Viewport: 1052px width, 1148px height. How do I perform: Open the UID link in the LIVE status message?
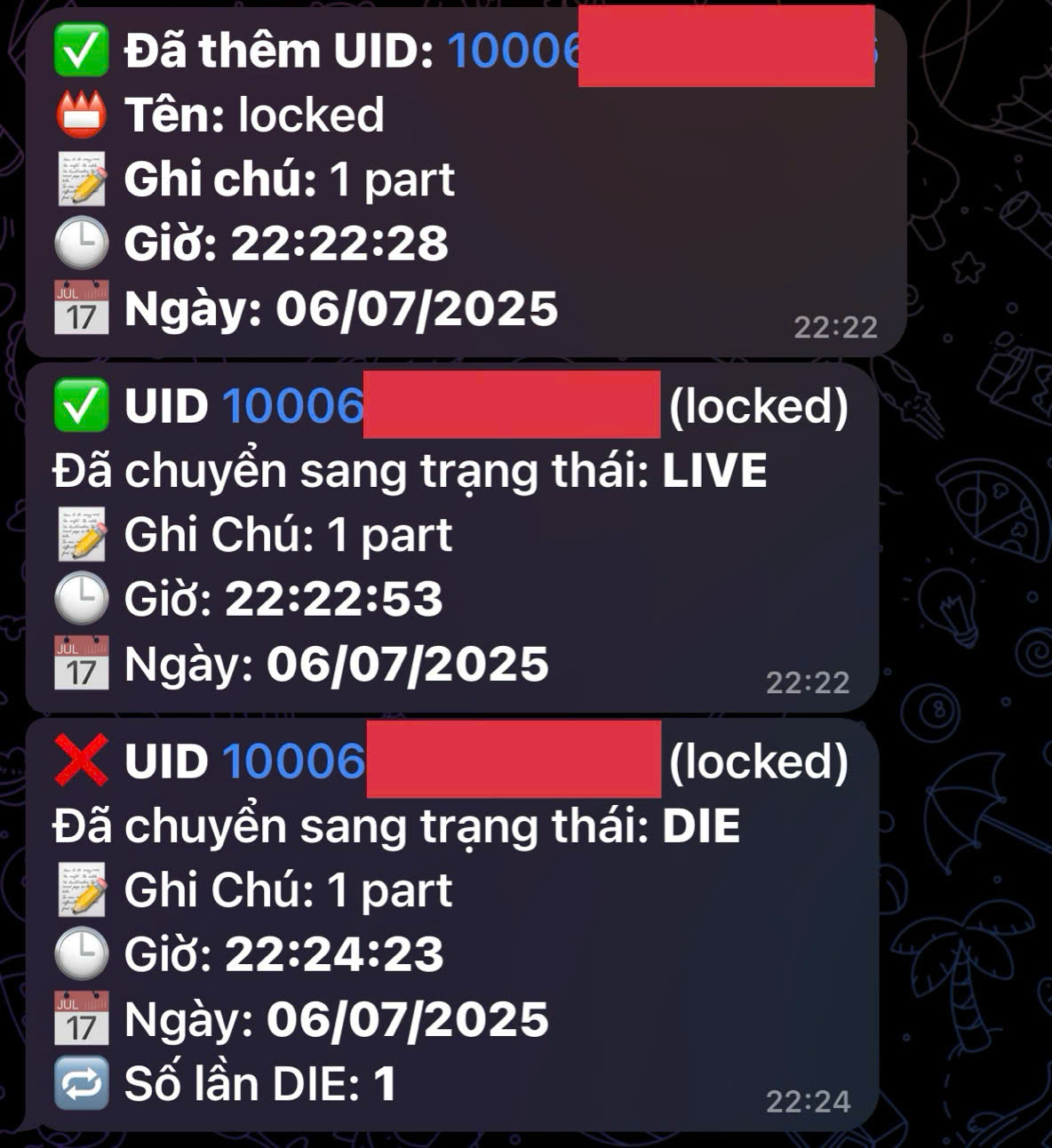(293, 407)
